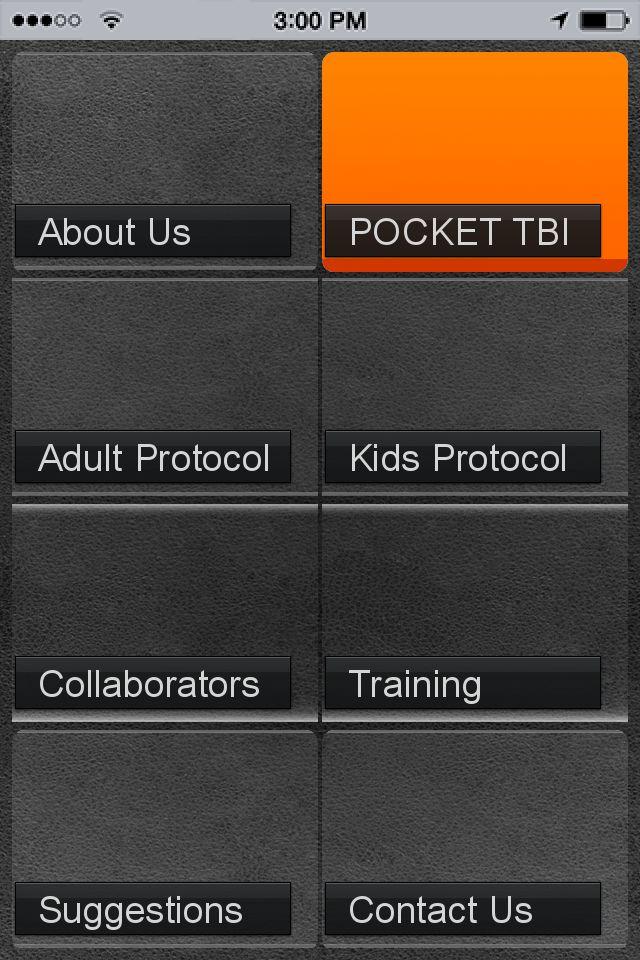Open the Contact Us tile

coord(474,840)
